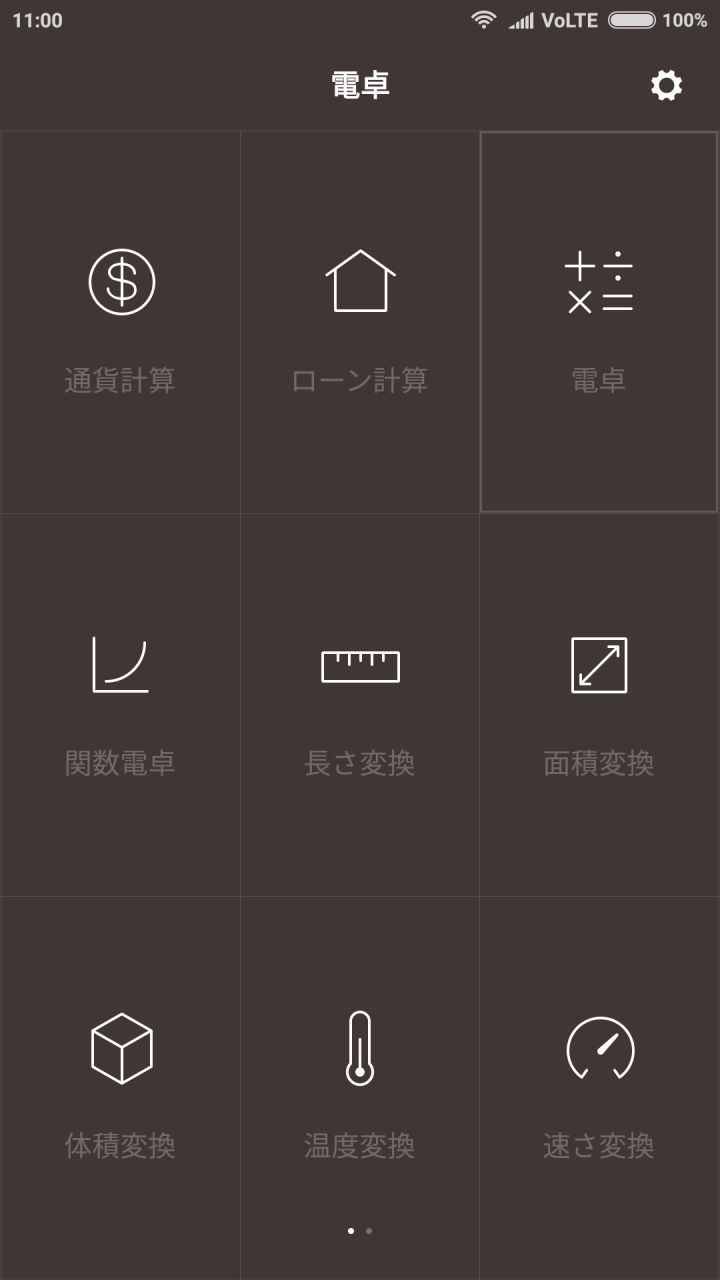Go to 速さ変換 speed converter
Image resolution: width=720 pixels, height=1280 pixels.
tap(599, 1088)
